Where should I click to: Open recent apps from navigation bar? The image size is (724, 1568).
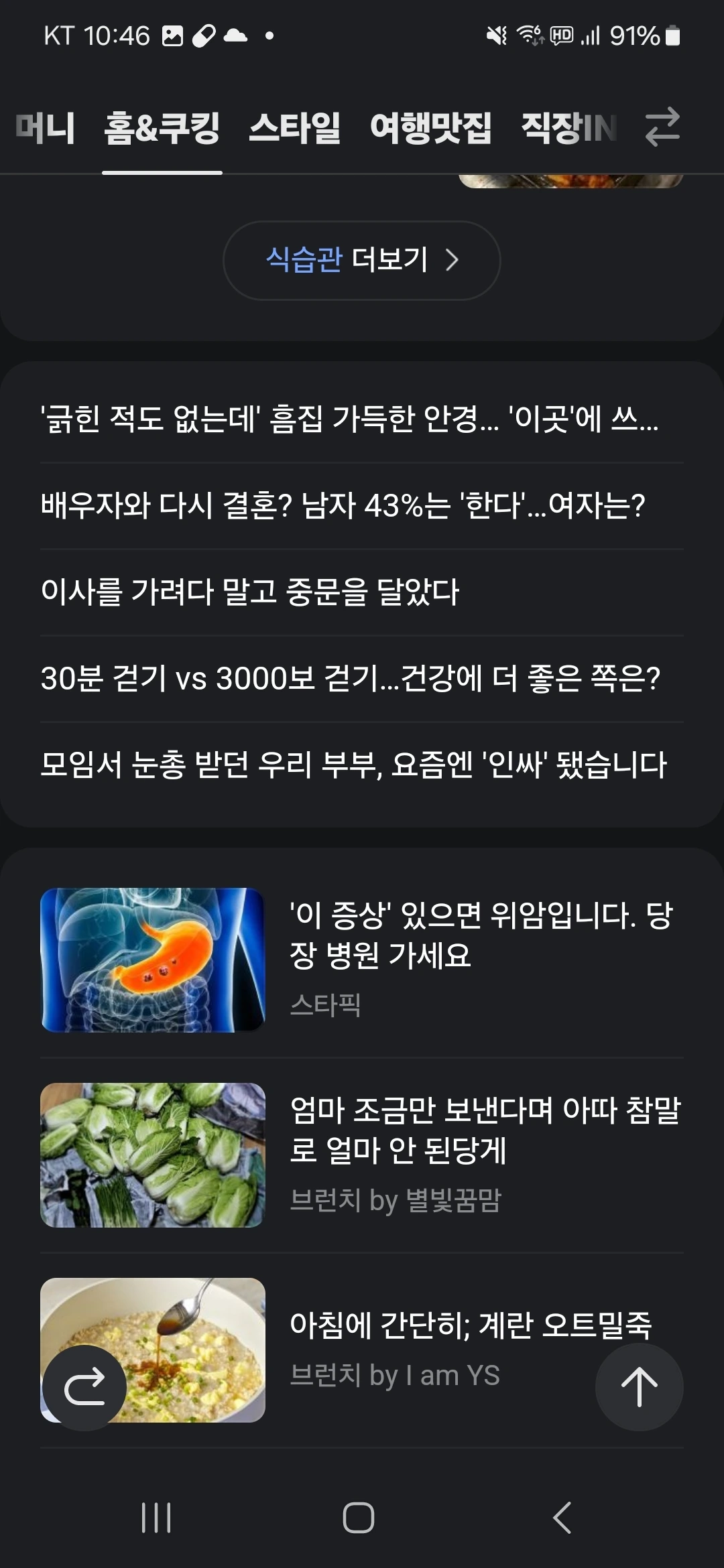click(156, 1518)
